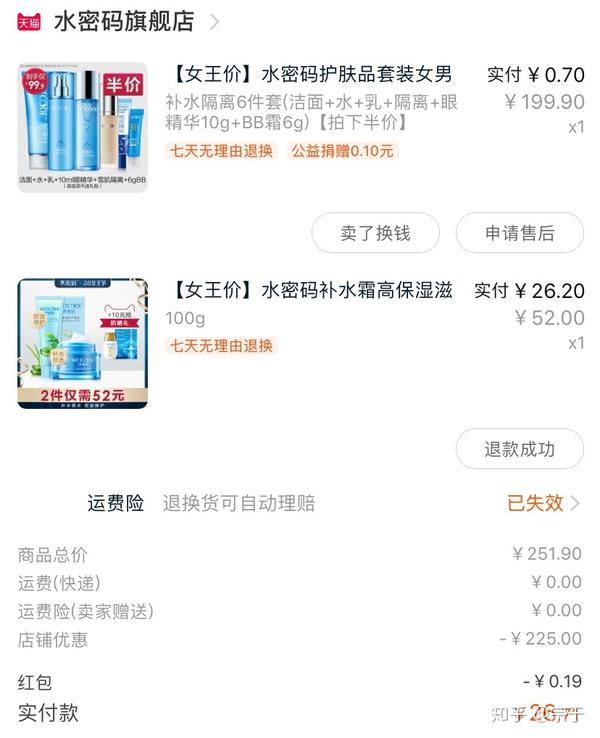Open the 水密码旗舰店 store page

pyautogui.click(x=123, y=21)
